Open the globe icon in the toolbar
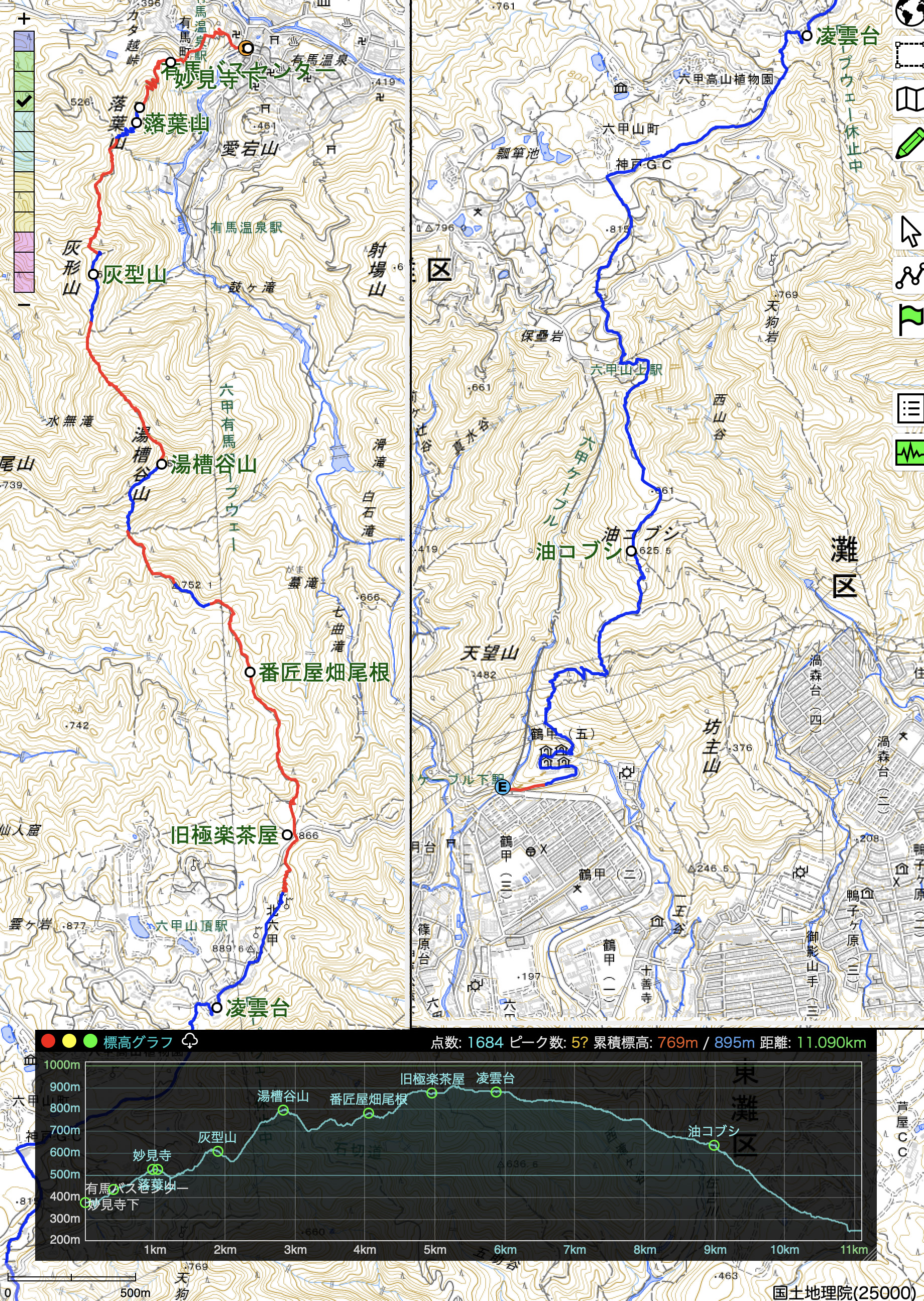The image size is (924, 1301). tap(910, 13)
